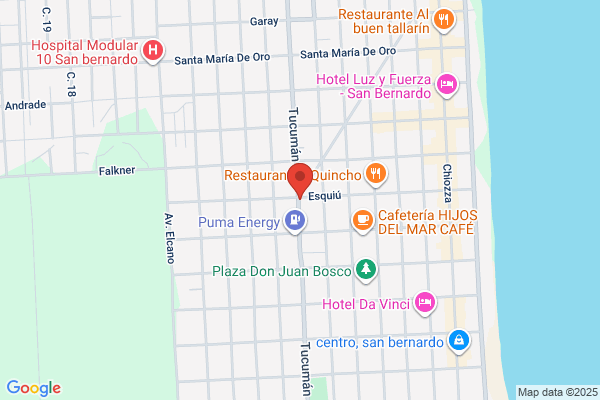Select the Restaurante Al buen tallarín marker
Image resolution: width=600 pixels, height=400 pixels.
click(443, 20)
